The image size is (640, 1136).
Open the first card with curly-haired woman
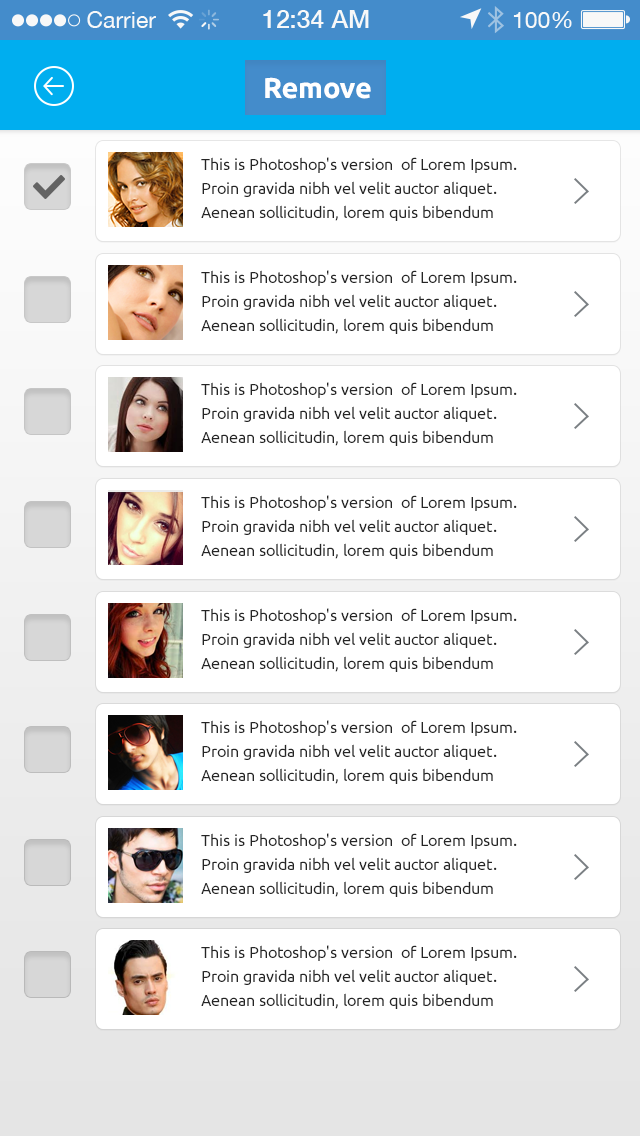click(x=357, y=191)
